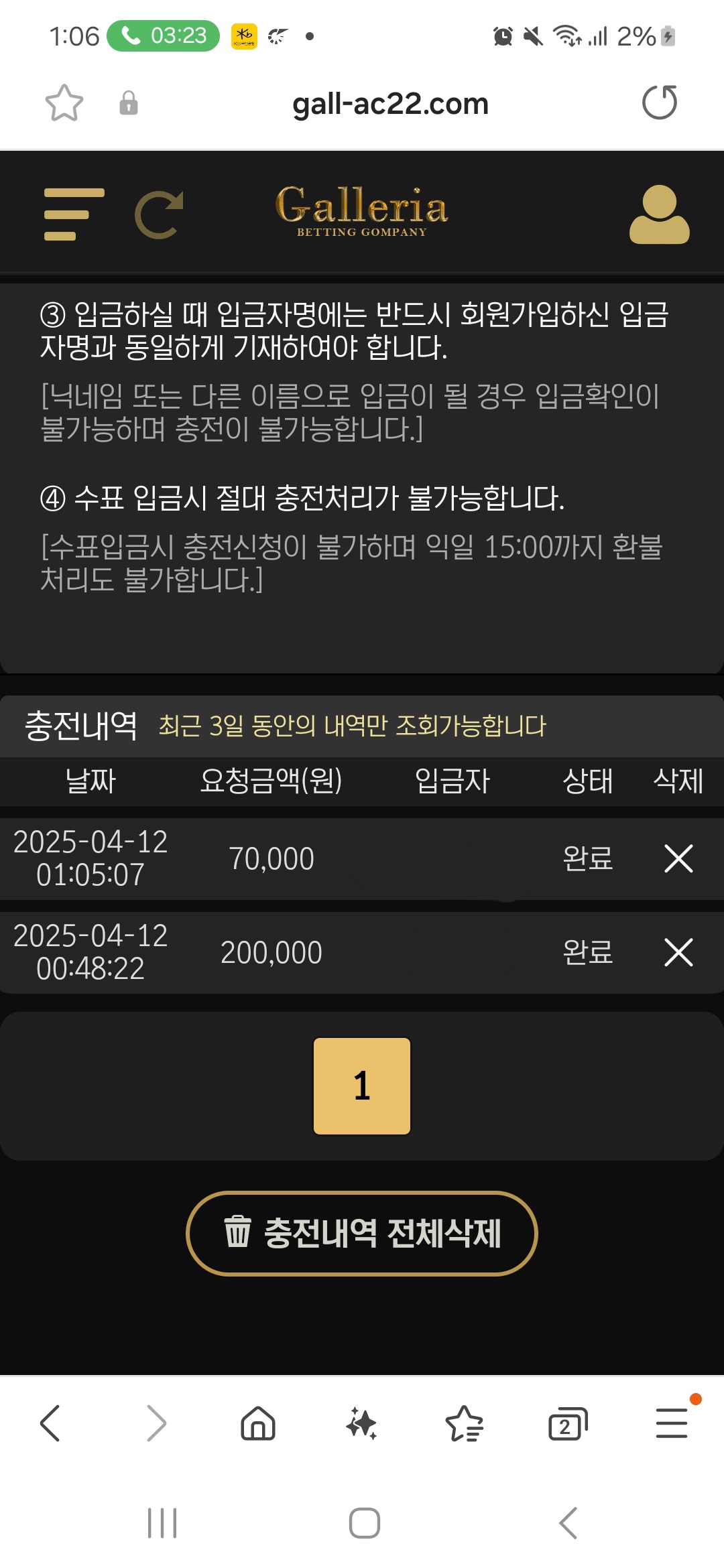Tap the gall-ac22.com address bar
Screen dimensions: 724x1568
(x=390, y=104)
